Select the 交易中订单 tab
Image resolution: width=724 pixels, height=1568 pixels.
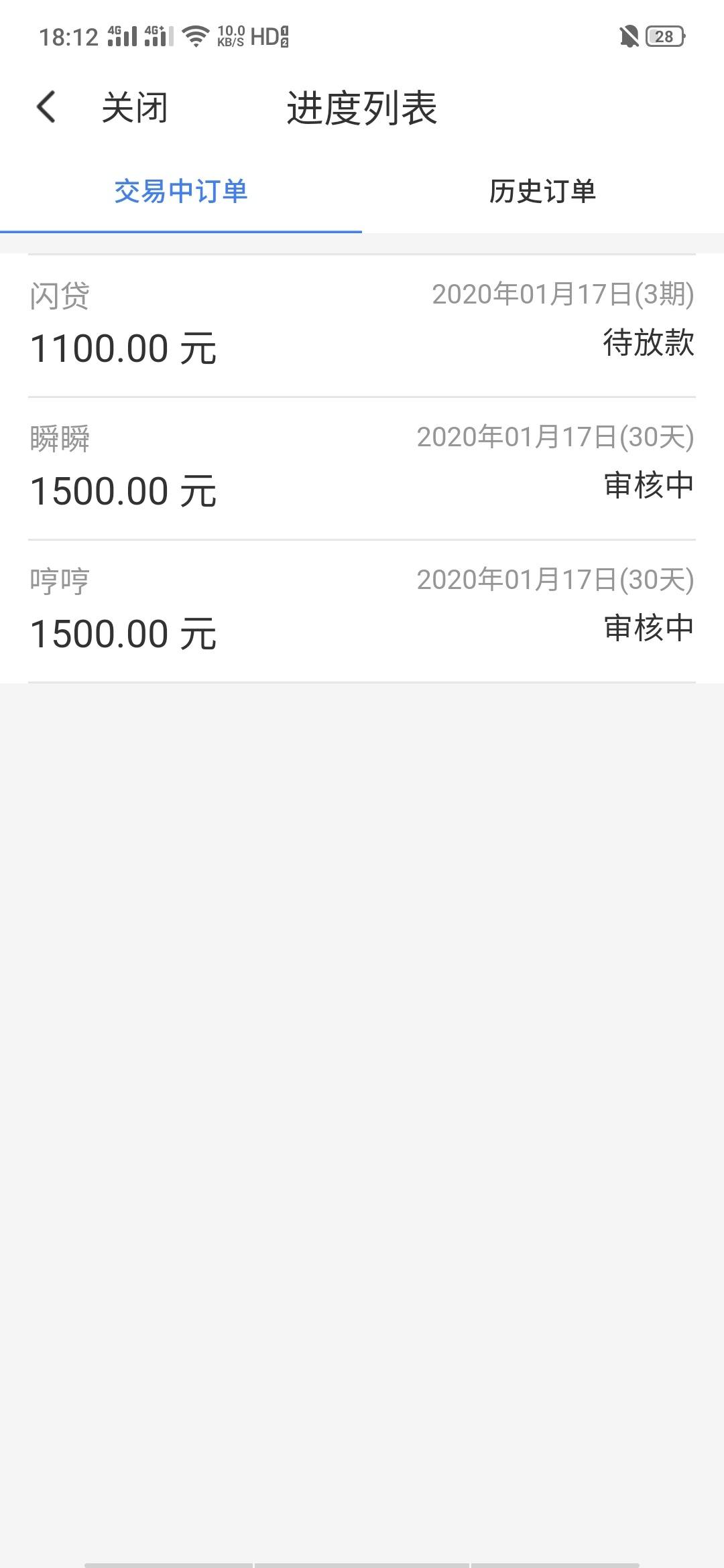(x=181, y=192)
